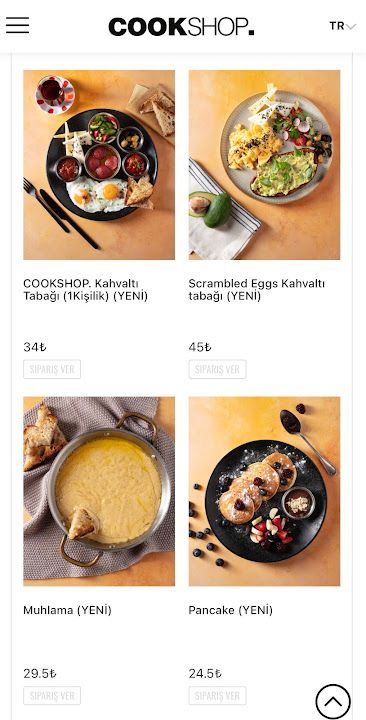This screenshot has height=720, width=366.
Task: Order the Scrambled Eggs Kahvaltı tabağı
Action: pos(217,369)
